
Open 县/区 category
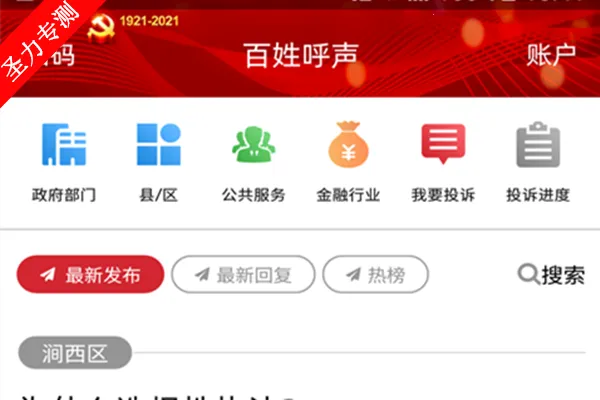[x=158, y=160]
